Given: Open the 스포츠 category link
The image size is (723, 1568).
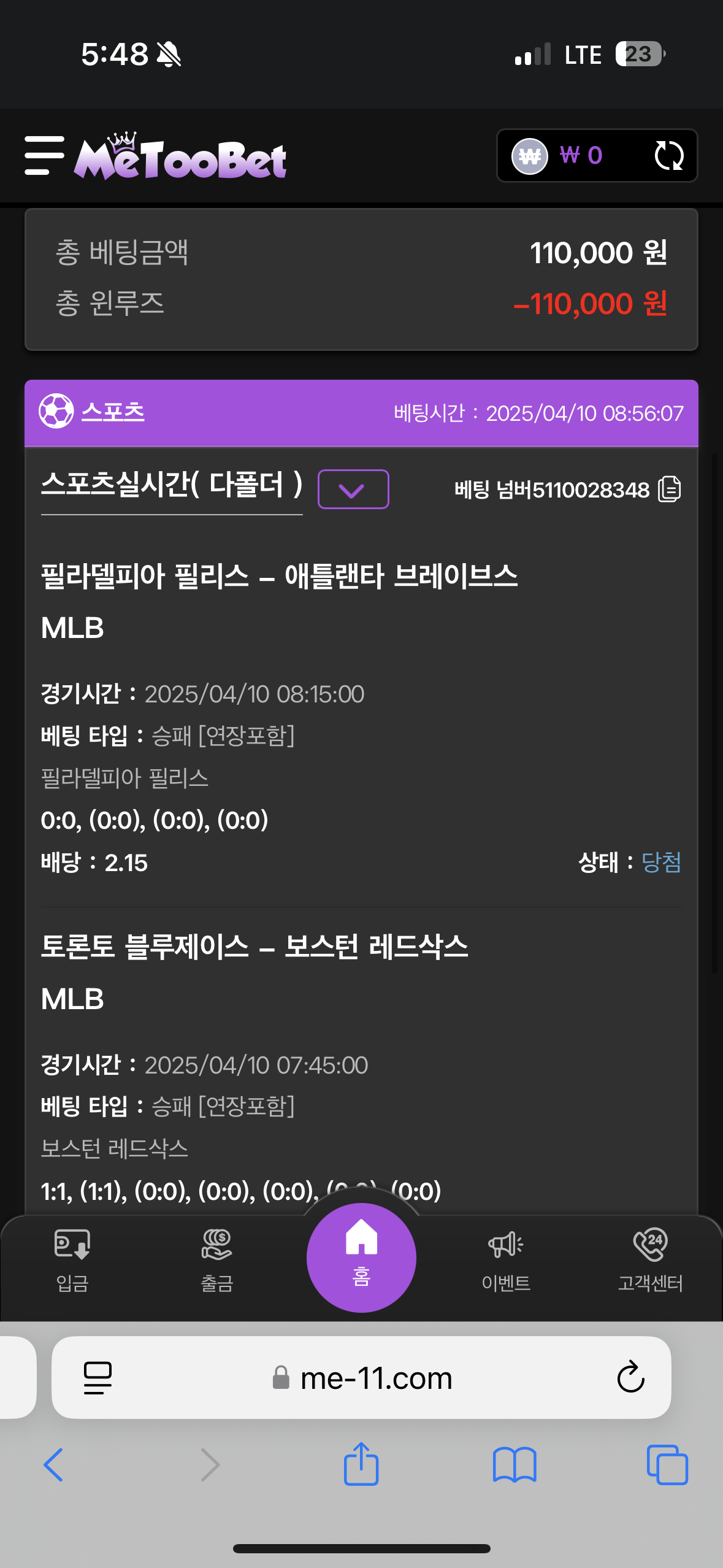Looking at the screenshot, I should coord(113,412).
